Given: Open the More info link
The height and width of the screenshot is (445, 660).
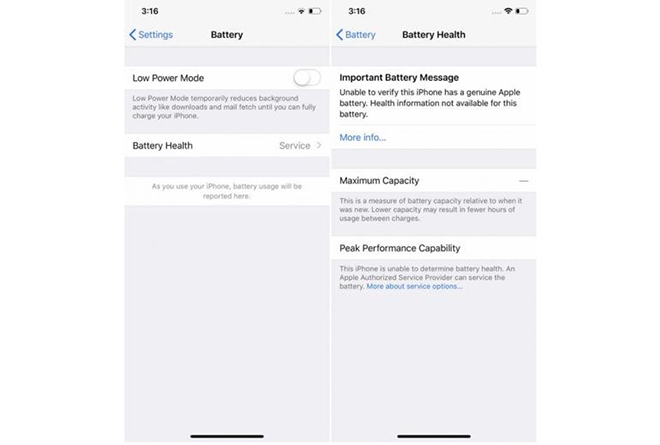Looking at the screenshot, I should click(362, 137).
